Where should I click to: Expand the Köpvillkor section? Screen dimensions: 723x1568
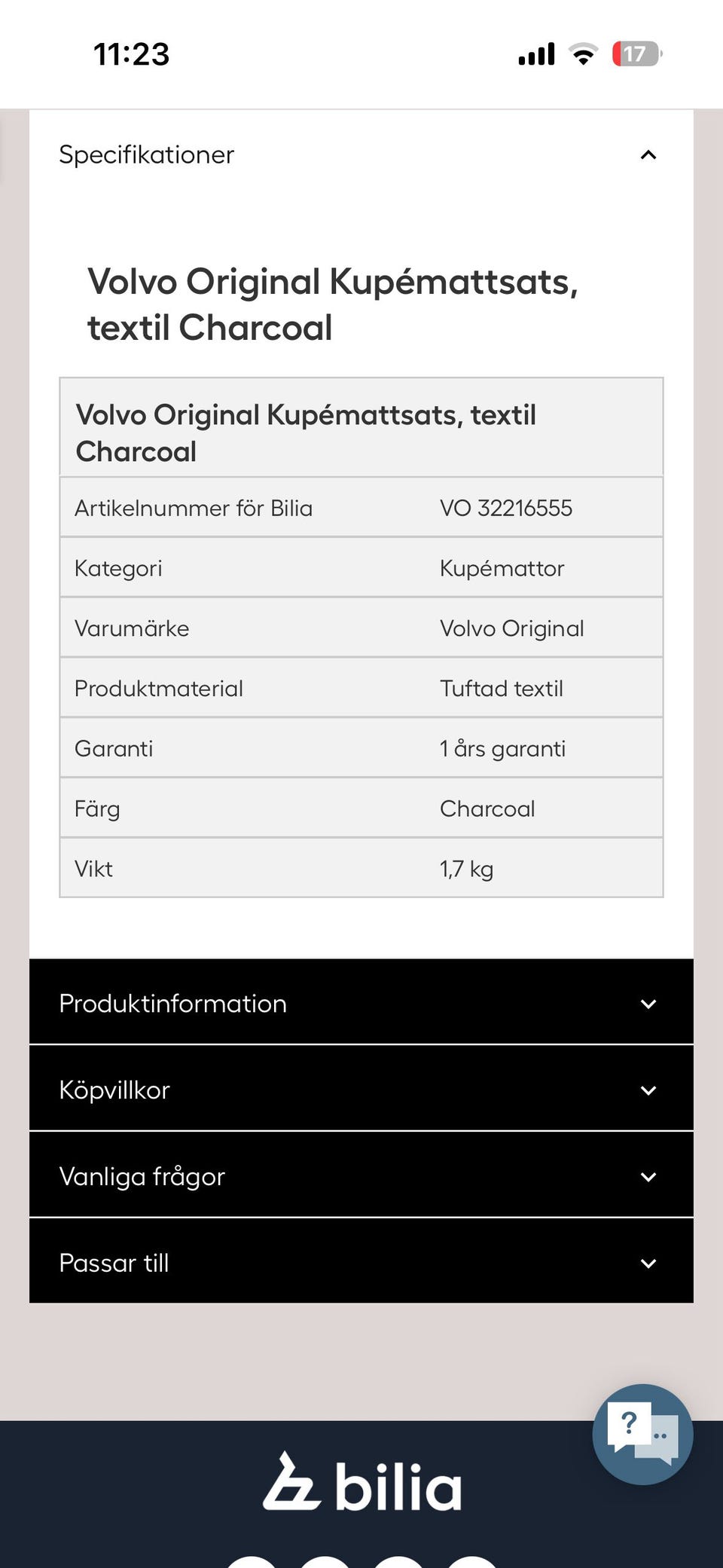click(361, 1090)
